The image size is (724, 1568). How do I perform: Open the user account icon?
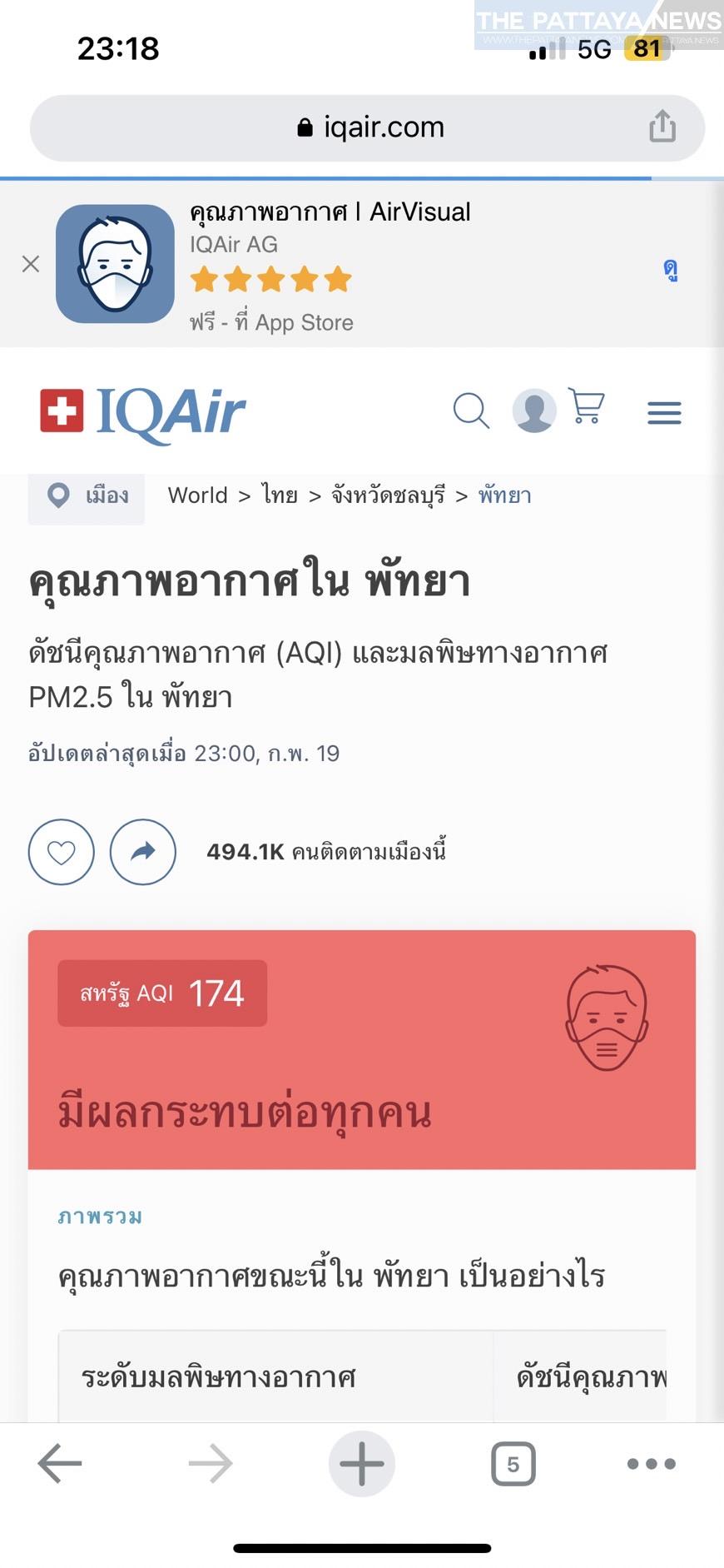click(534, 411)
